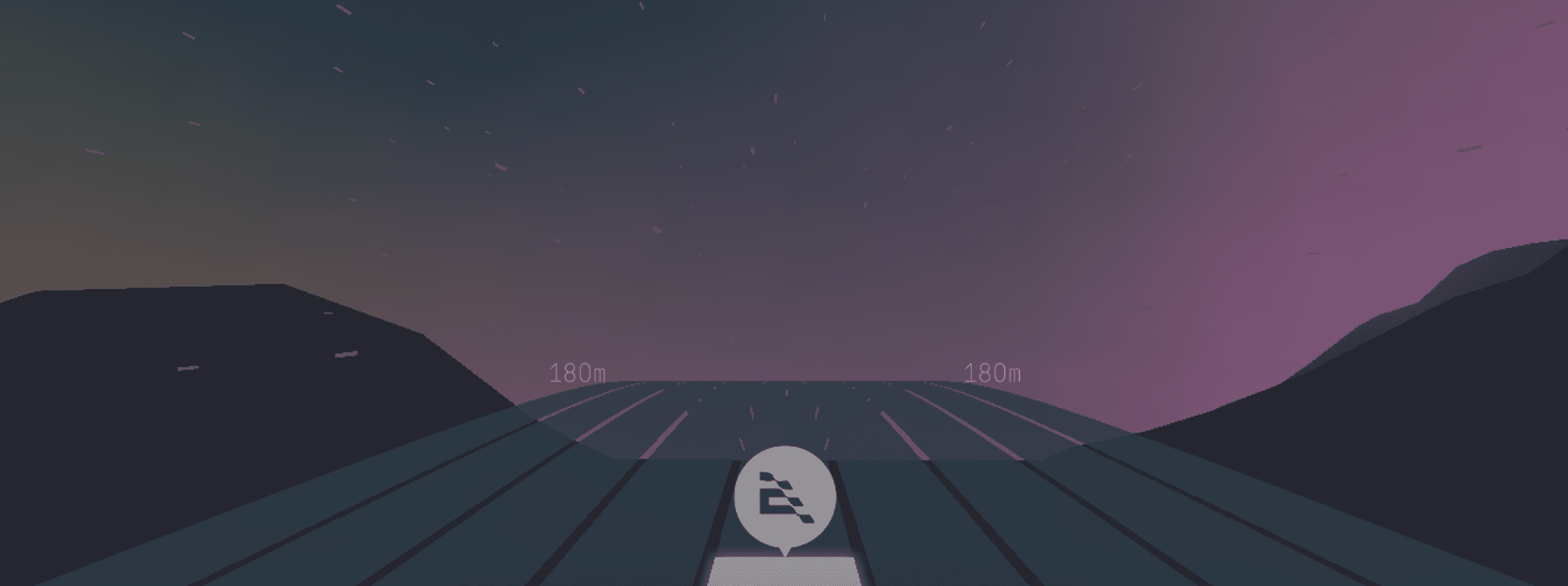
Task: Tap the checkered flag destination marker
Action: click(785, 498)
